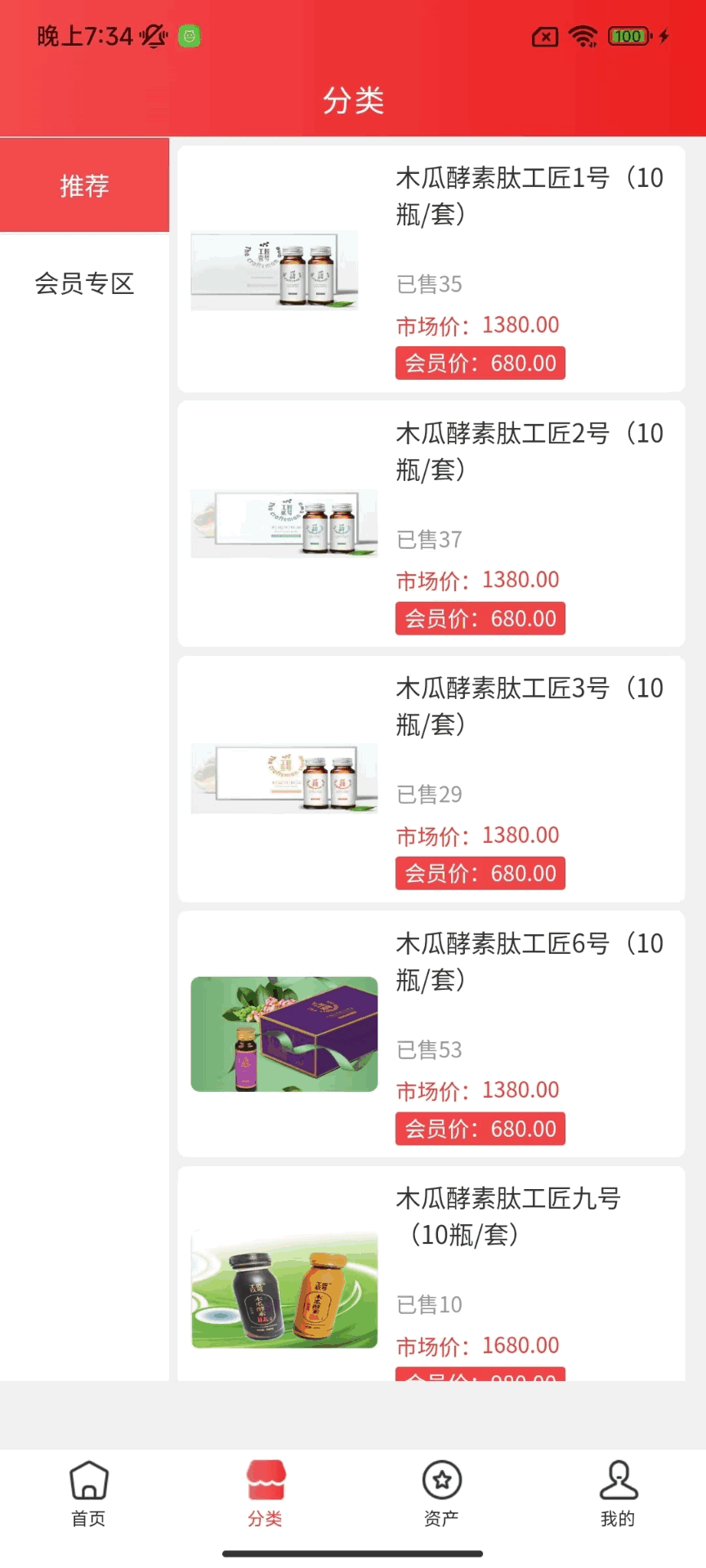Screen dimensions: 706x1568
Task: Switch to the 资产 tab
Action: [x=441, y=1493]
